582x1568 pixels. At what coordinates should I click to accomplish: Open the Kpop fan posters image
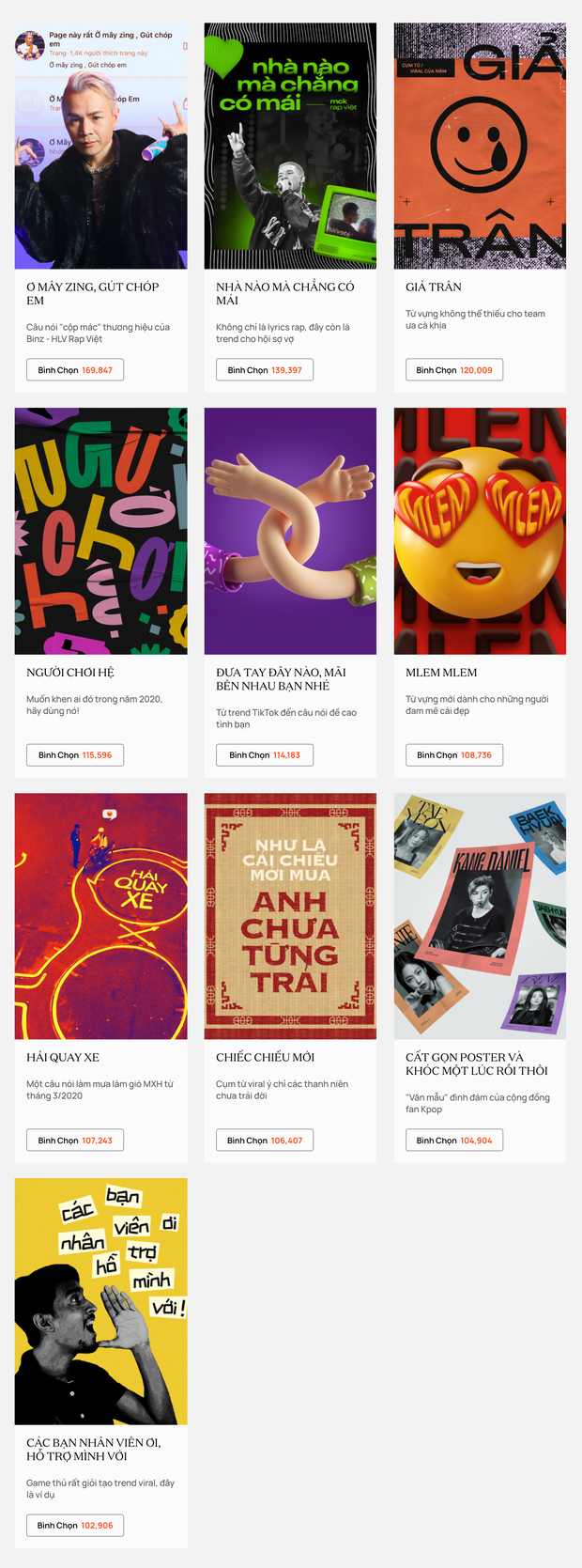(480, 916)
